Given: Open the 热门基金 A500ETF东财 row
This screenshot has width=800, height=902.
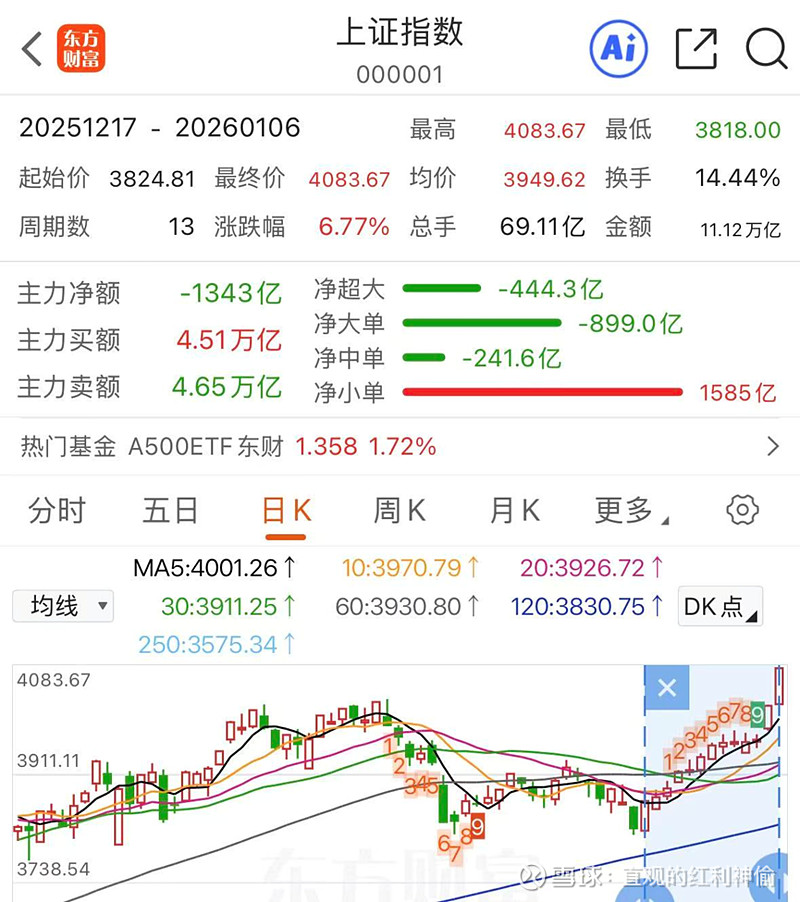Looking at the screenshot, I should tap(400, 447).
